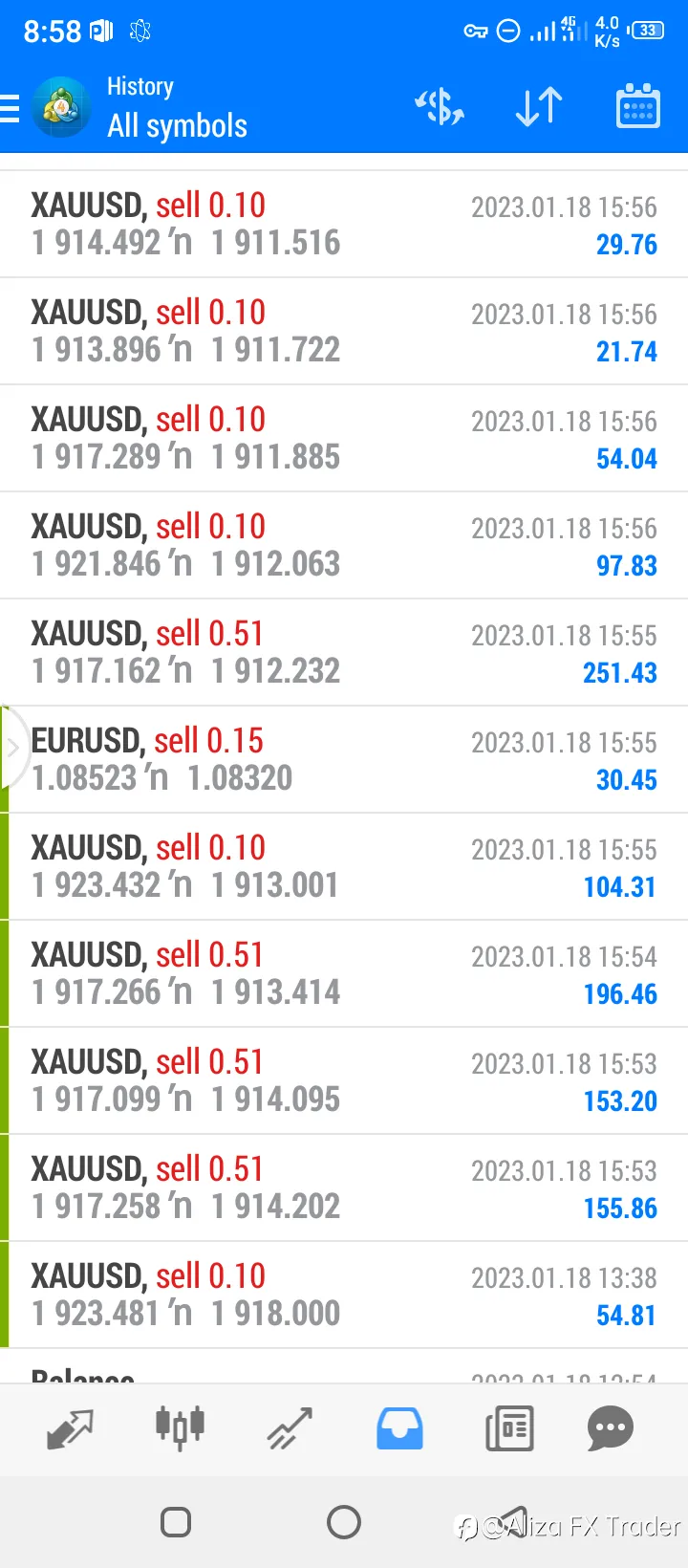Viewport: 688px width, 1568px height.
Task: Switch to the Trade tab
Action: pyautogui.click(x=290, y=1429)
